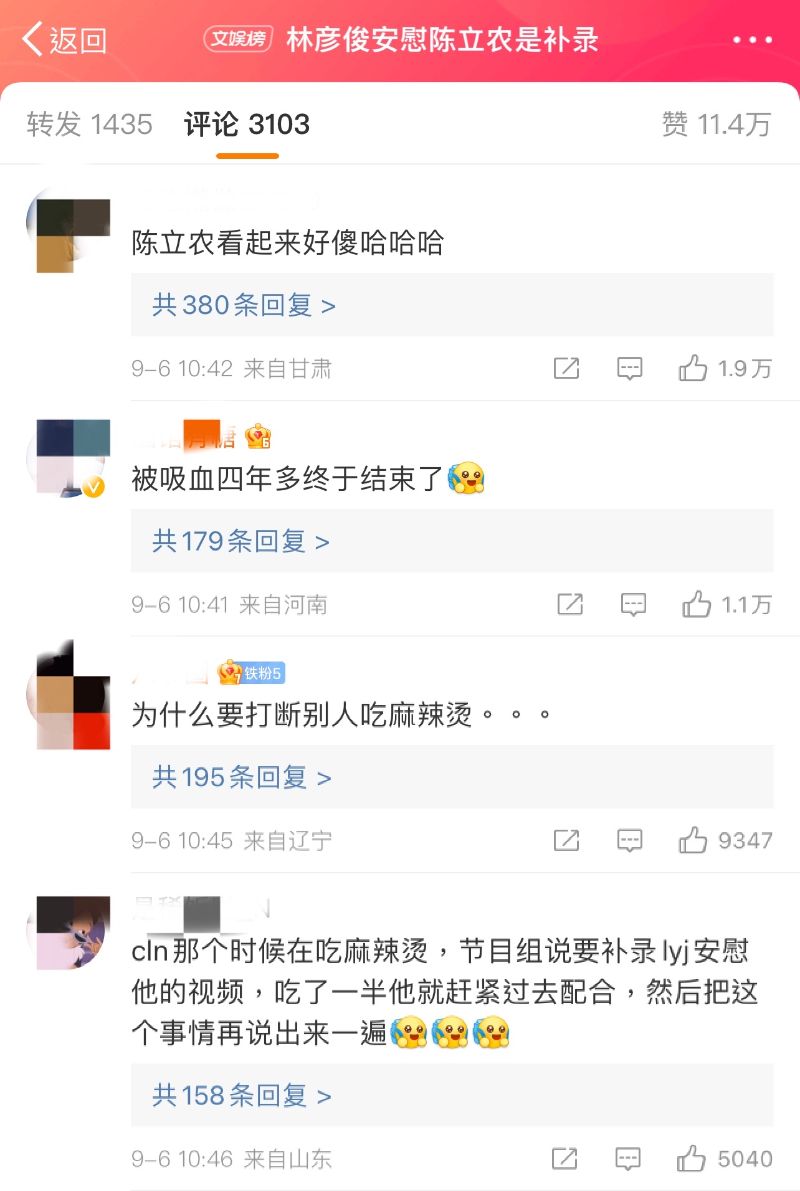
Task: Expand the 共380条回复 replies
Action: tap(243, 305)
